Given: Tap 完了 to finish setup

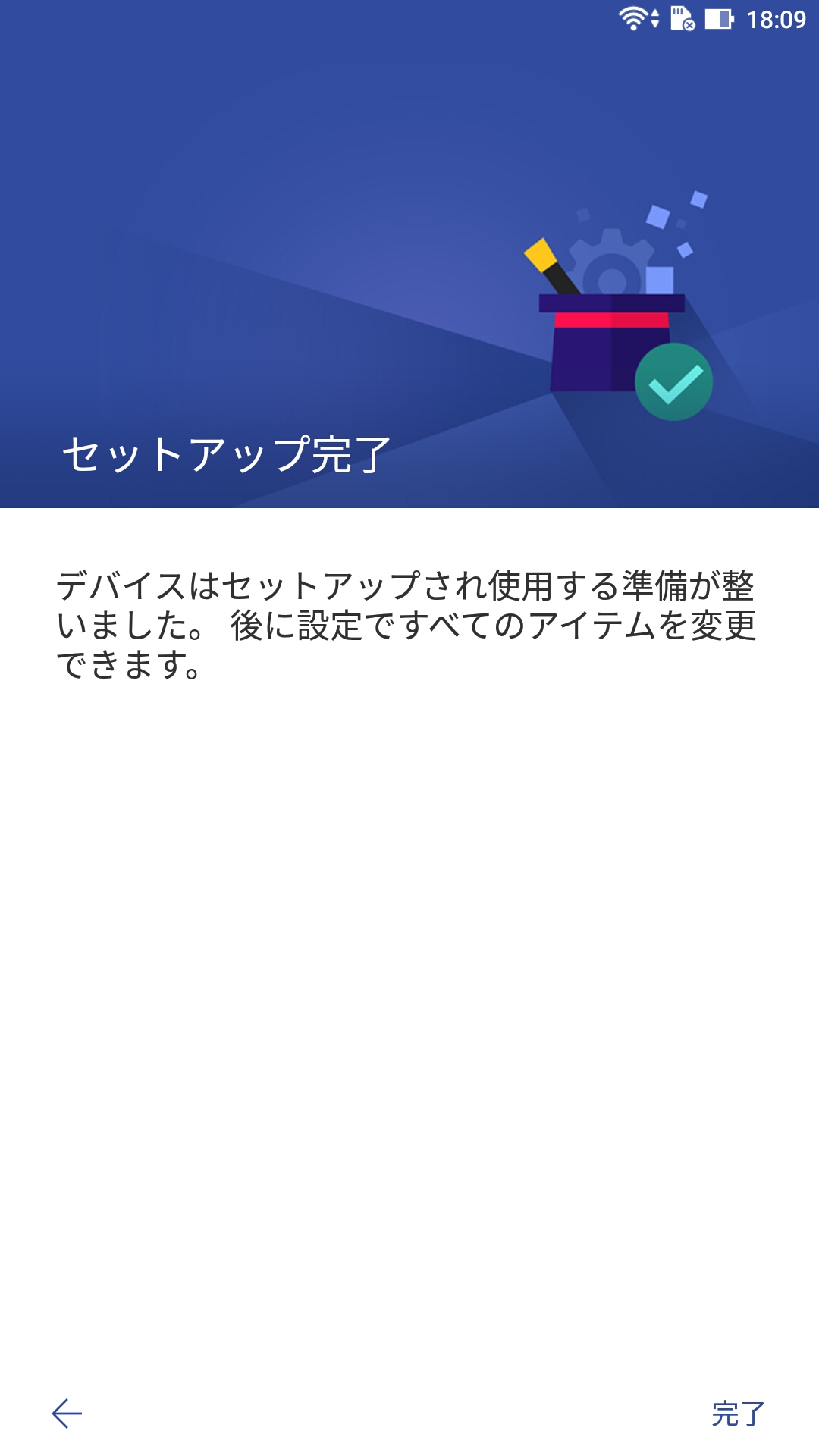Looking at the screenshot, I should (x=738, y=1414).
